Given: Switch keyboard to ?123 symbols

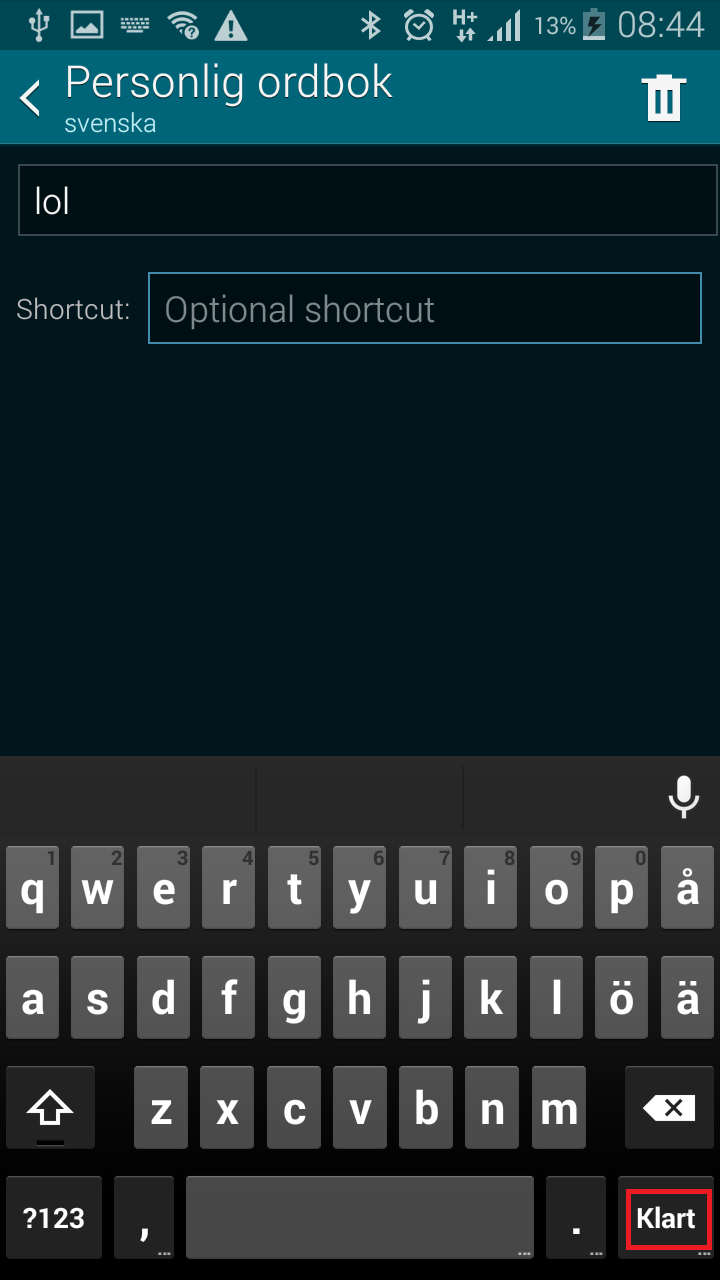Looking at the screenshot, I should click(54, 1218).
